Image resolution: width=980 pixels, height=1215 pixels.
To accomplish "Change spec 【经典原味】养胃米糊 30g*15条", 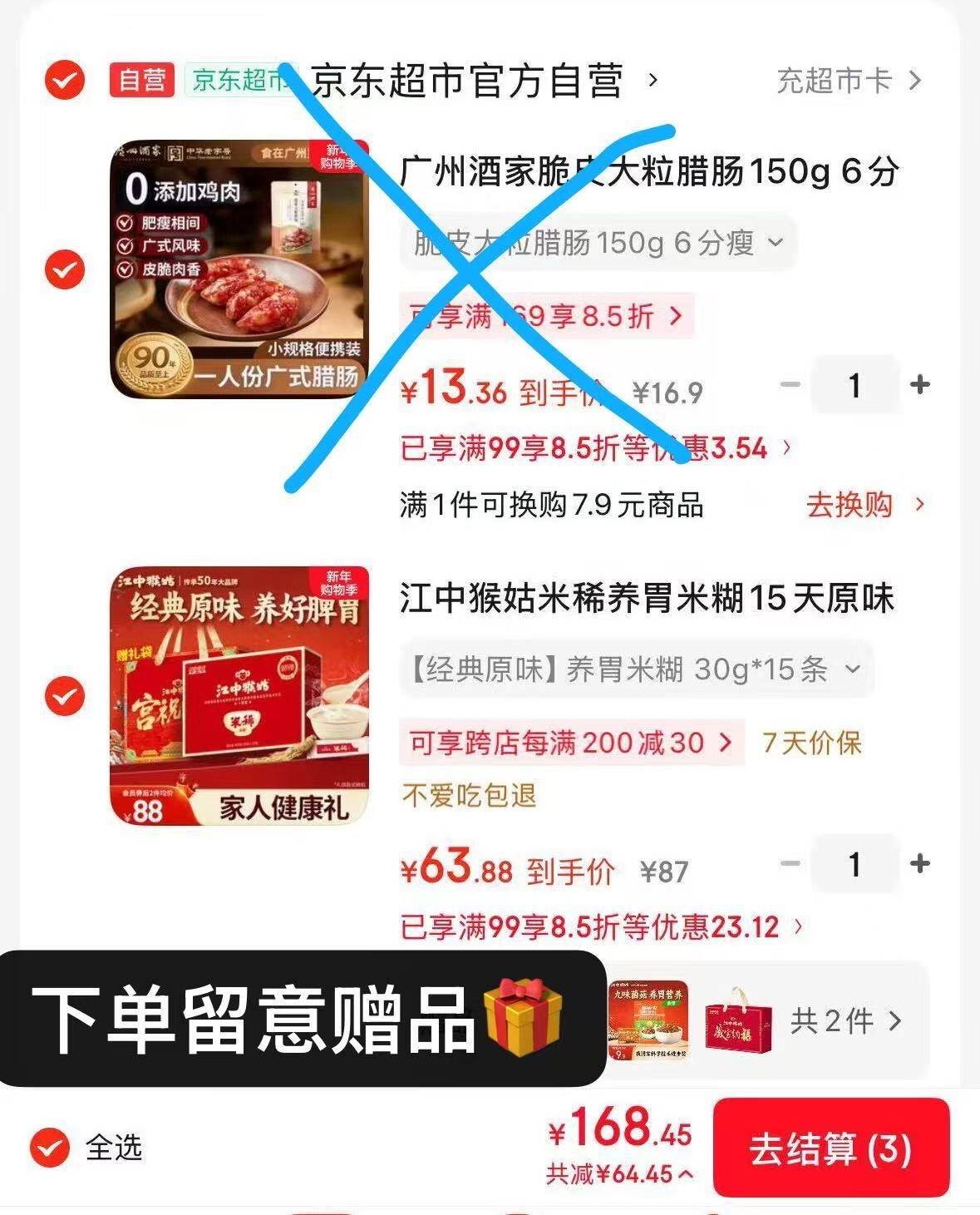I will click(x=636, y=669).
